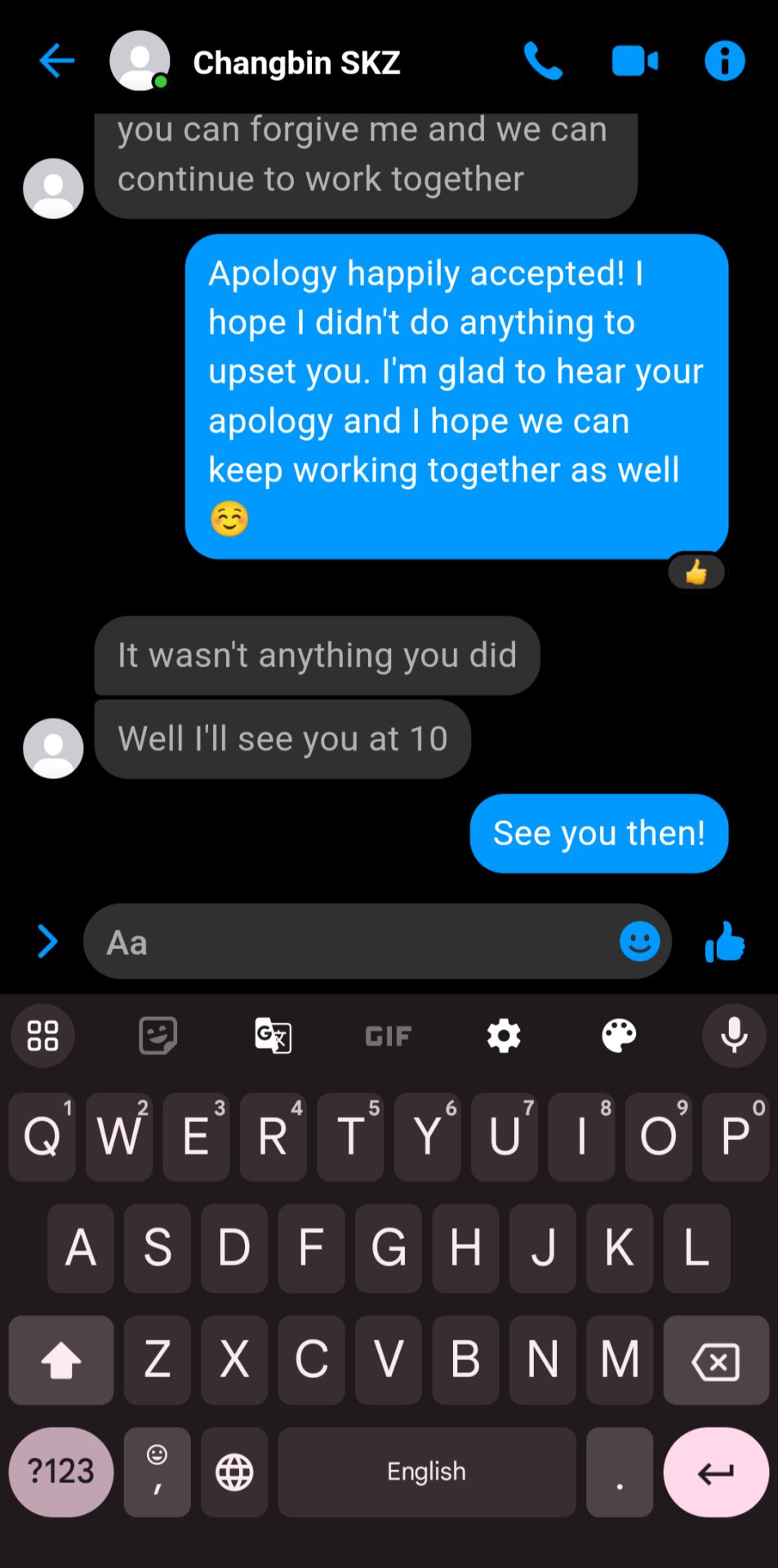Viewport: 778px width, 1568px height.
Task: Start voice typing with the microphone
Action: coord(734,1036)
